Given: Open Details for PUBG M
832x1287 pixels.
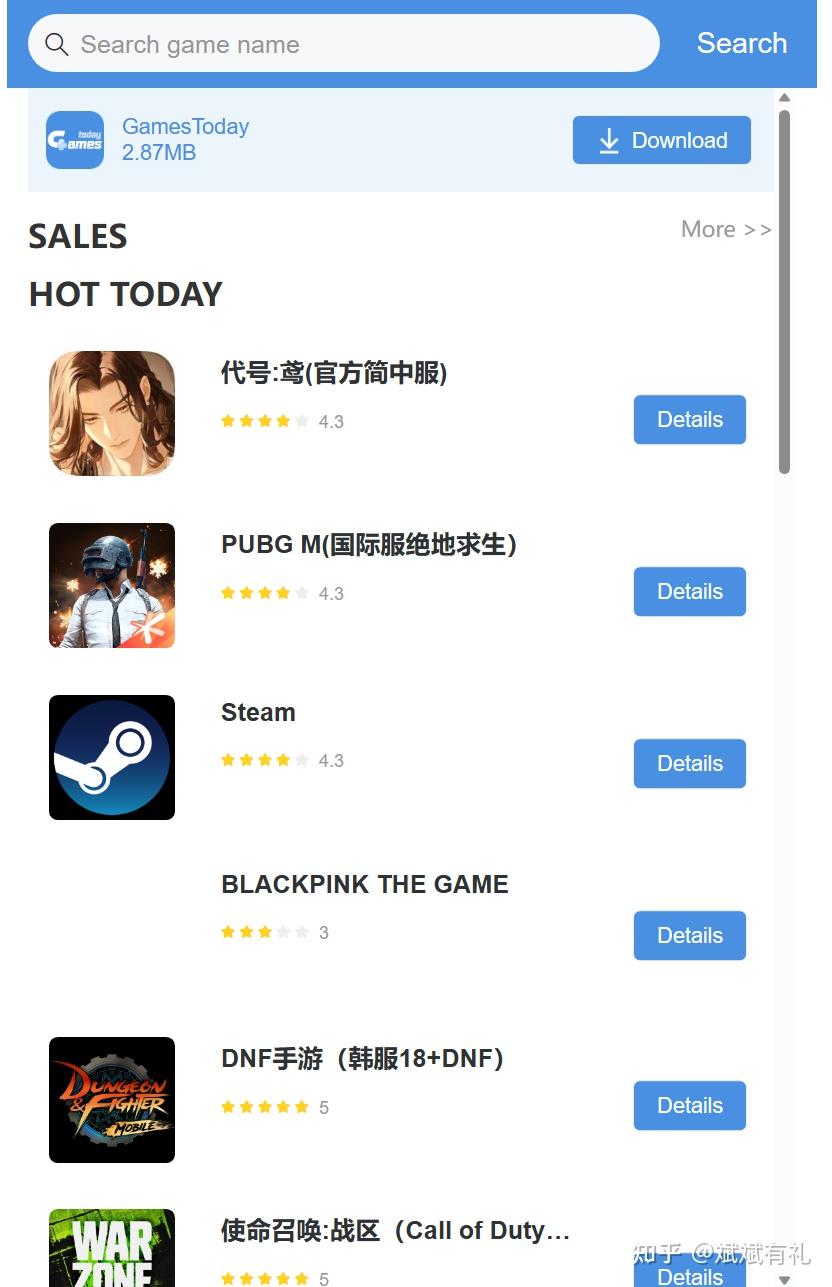Looking at the screenshot, I should pos(689,591).
